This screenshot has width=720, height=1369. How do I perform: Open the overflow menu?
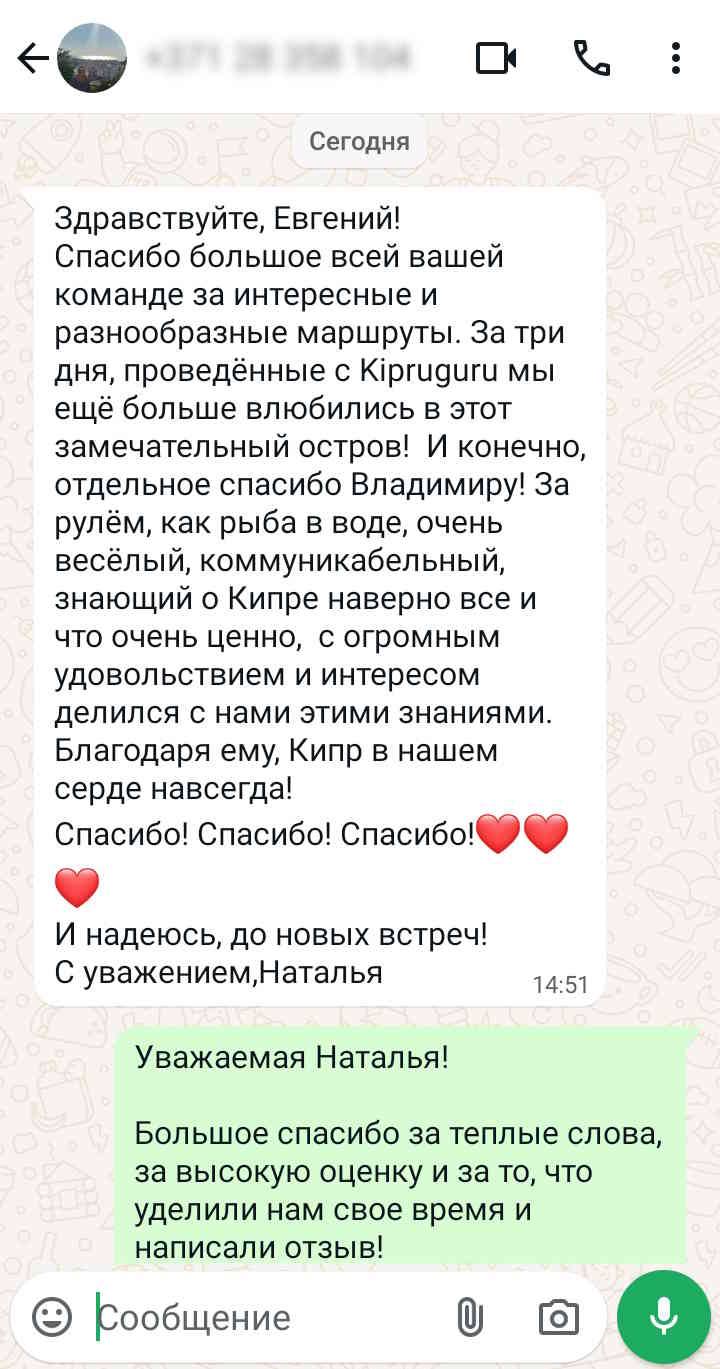pos(677,59)
